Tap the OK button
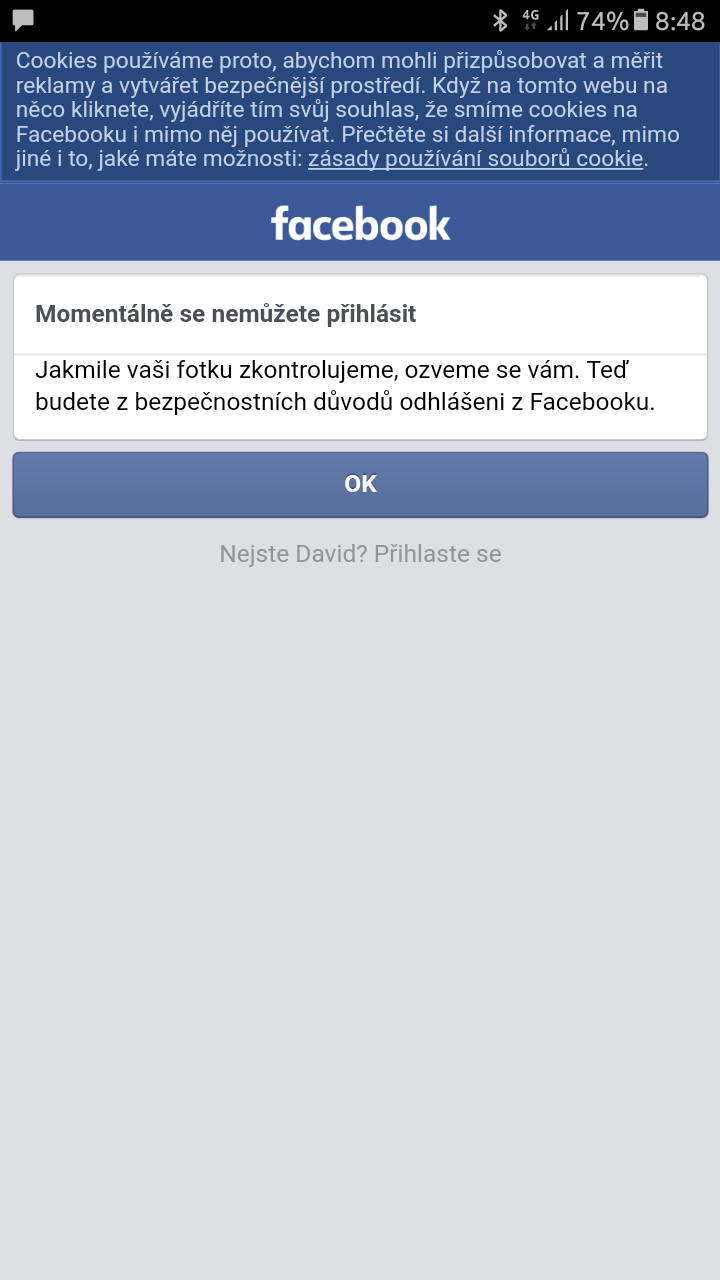The height and width of the screenshot is (1280, 720). click(360, 485)
